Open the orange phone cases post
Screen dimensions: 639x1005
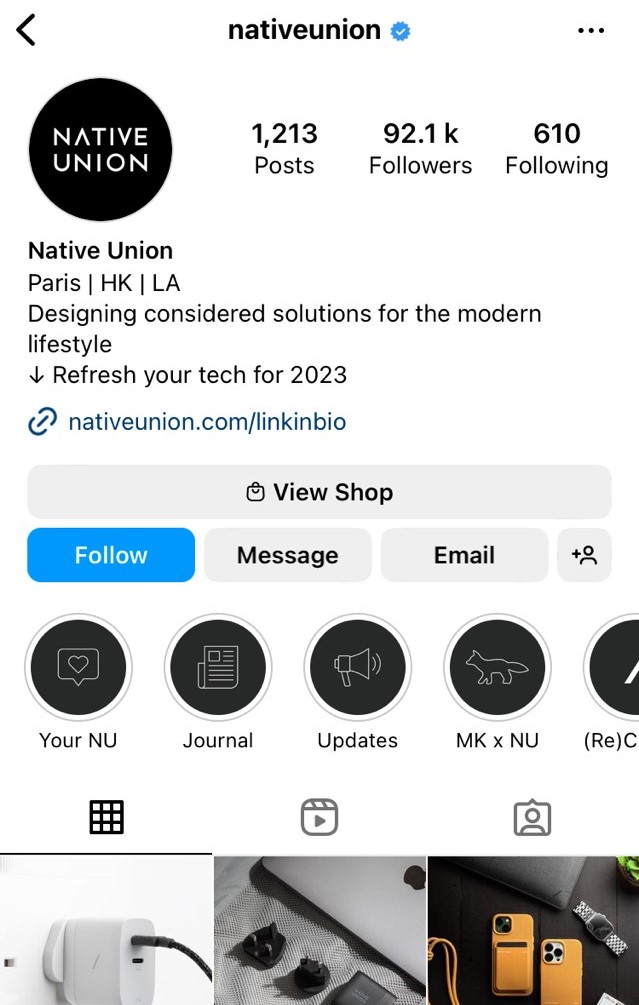point(533,931)
